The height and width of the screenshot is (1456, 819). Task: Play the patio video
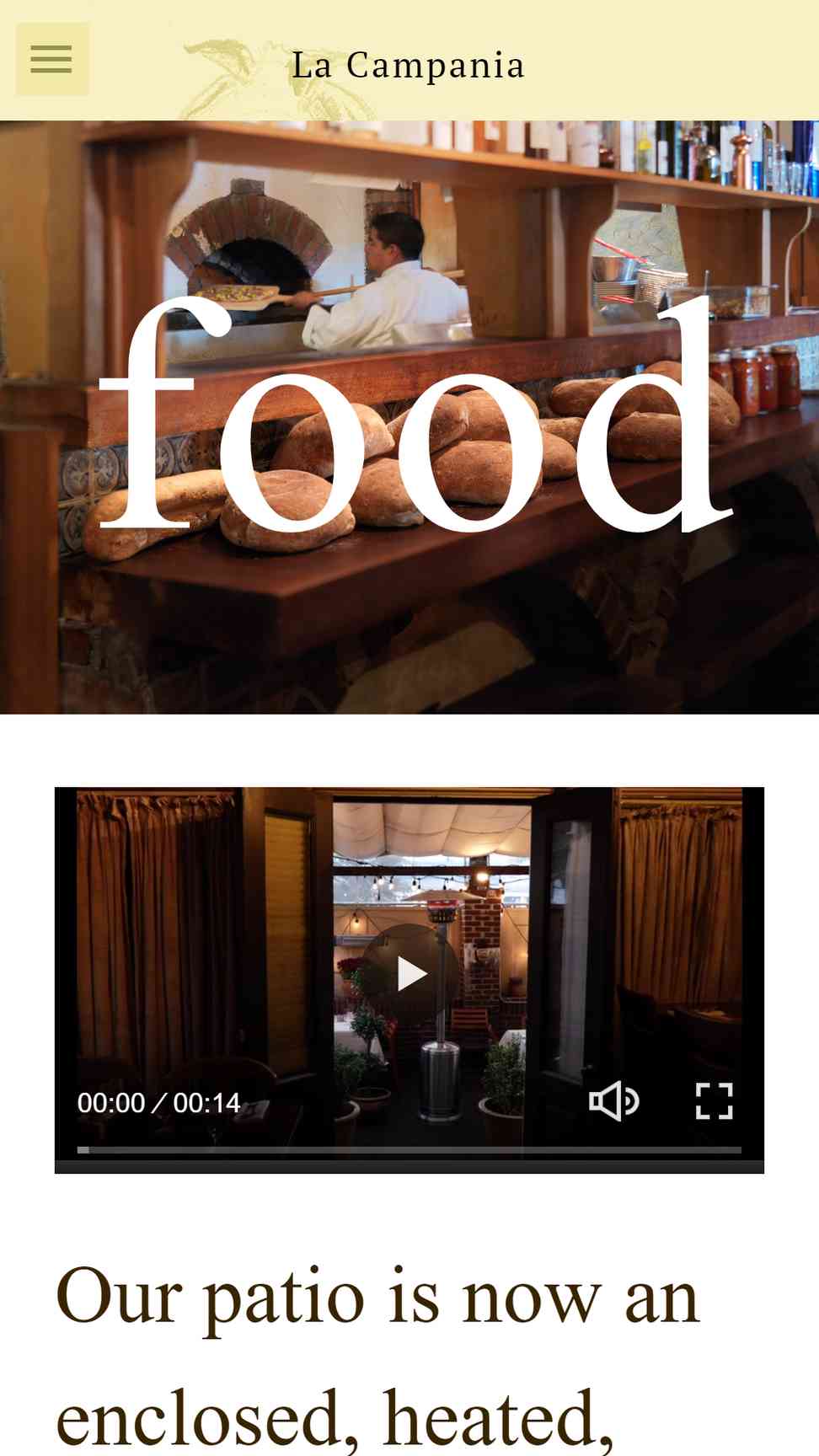(x=410, y=973)
